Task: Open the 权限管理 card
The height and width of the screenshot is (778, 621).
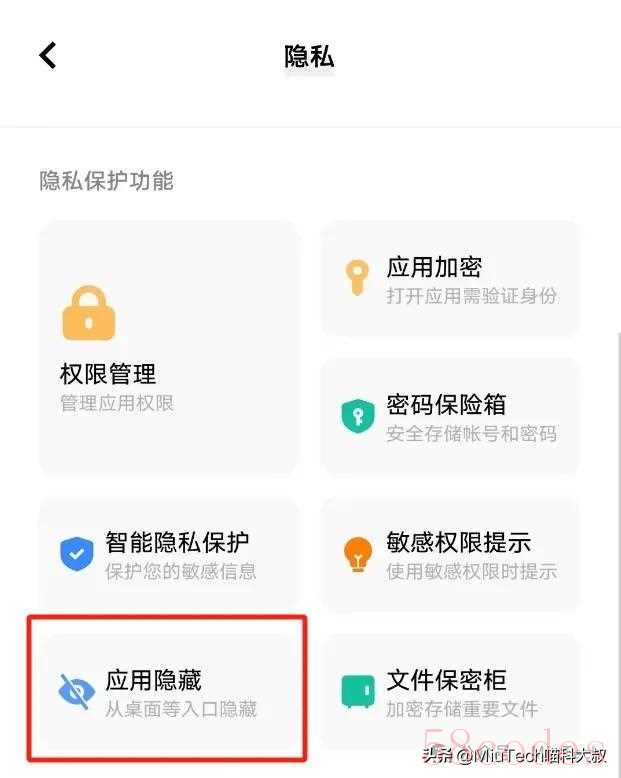Action: pyautogui.click(x=168, y=347)
